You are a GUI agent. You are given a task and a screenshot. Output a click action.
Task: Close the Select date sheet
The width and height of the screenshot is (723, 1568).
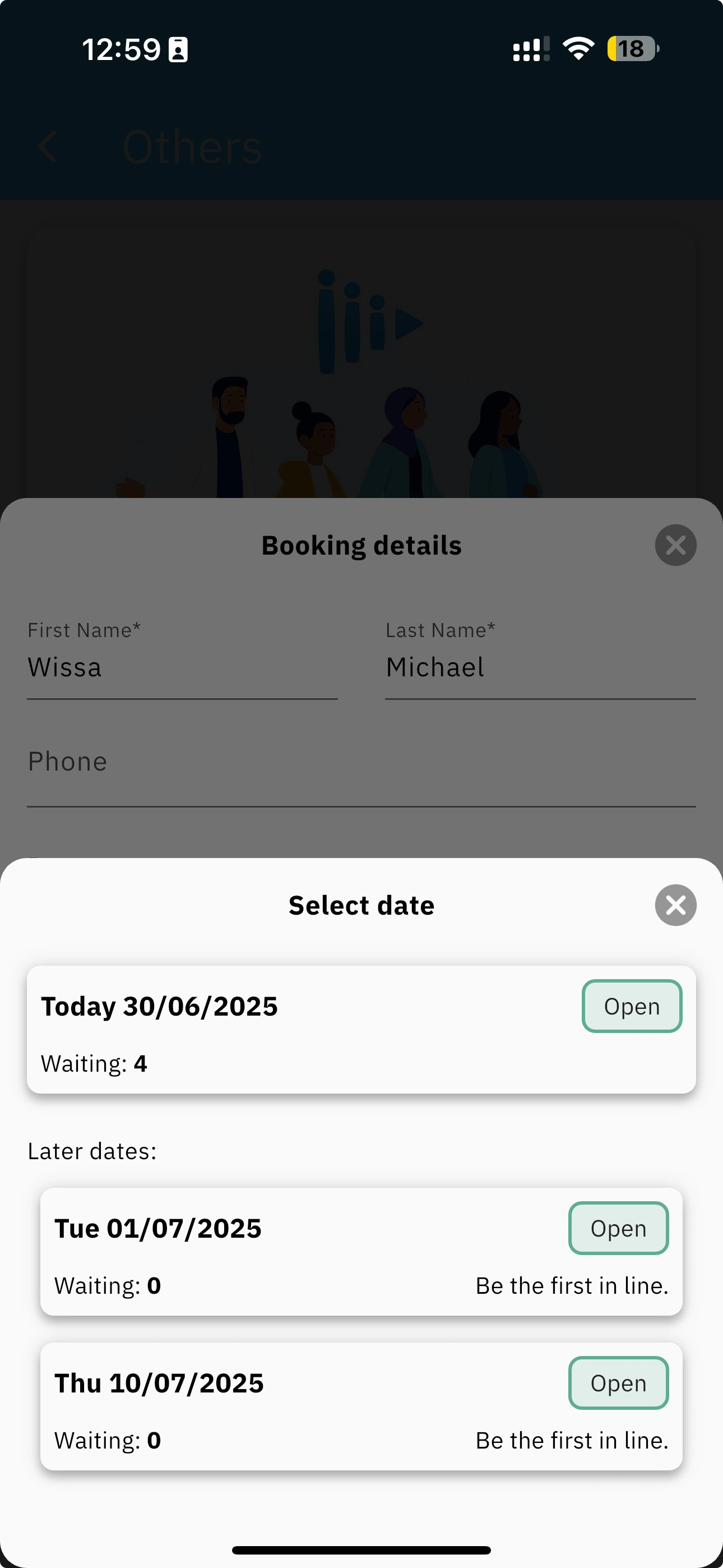click(x=675, y=905)
